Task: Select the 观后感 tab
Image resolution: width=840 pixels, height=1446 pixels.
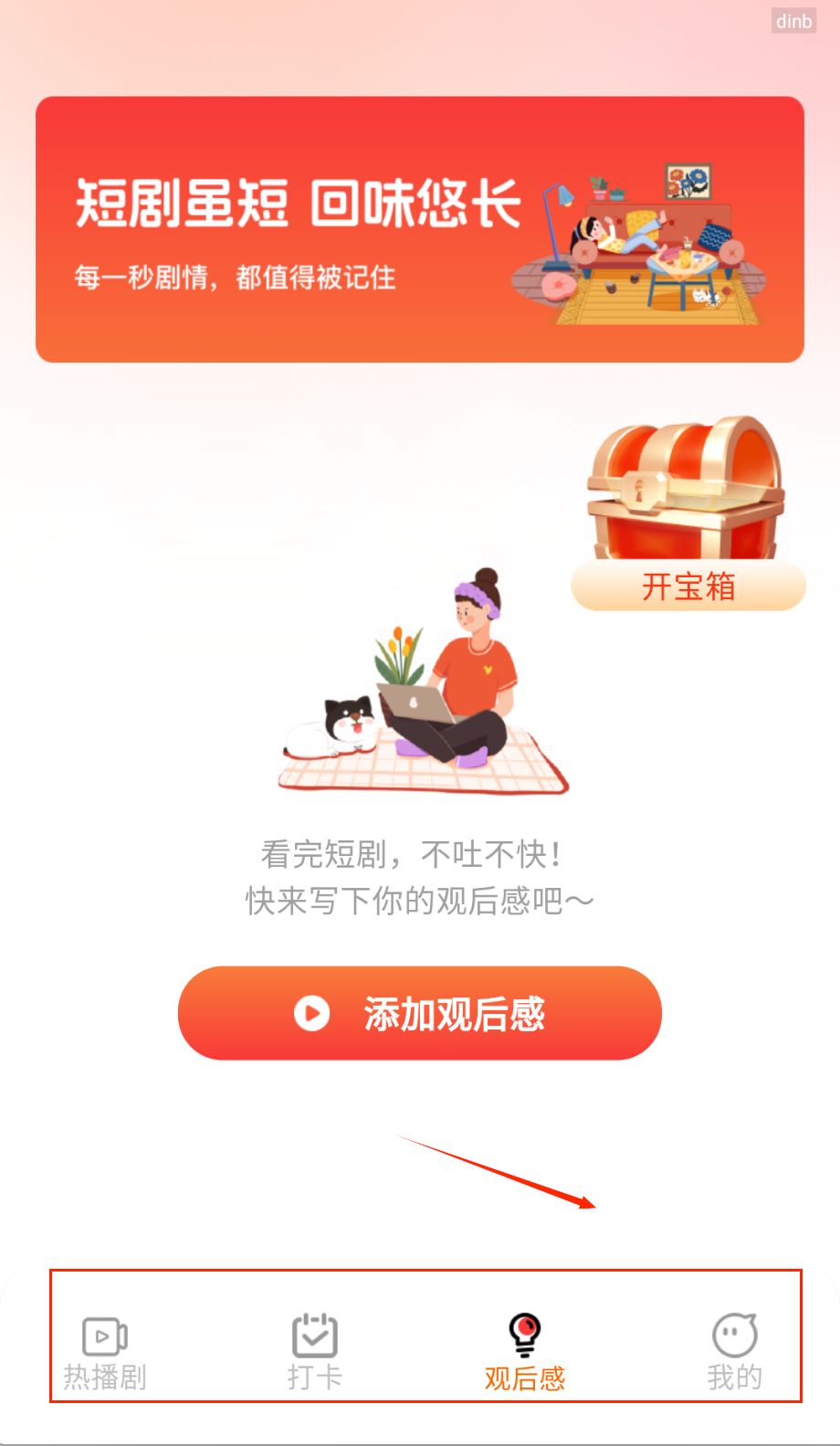Action: point(524,1353)
